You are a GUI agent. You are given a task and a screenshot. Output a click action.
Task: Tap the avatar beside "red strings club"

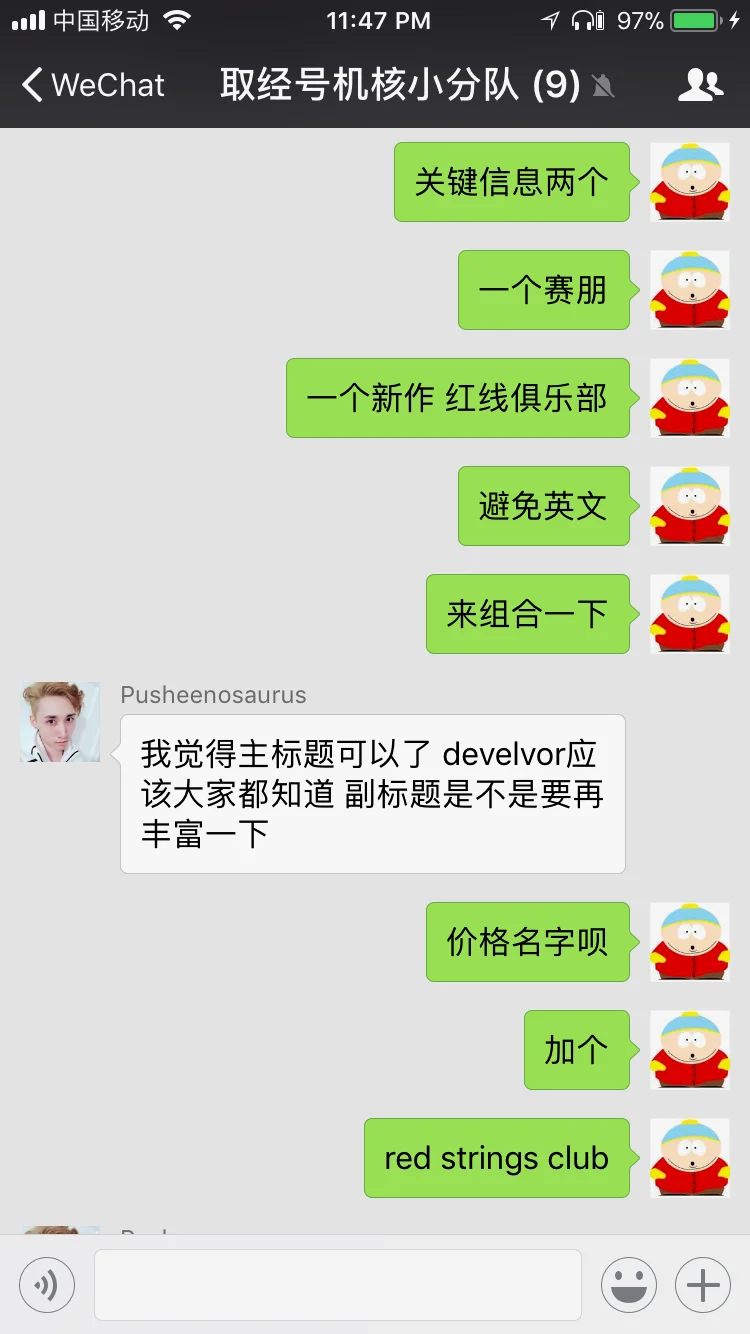(x=690, y=1158)
